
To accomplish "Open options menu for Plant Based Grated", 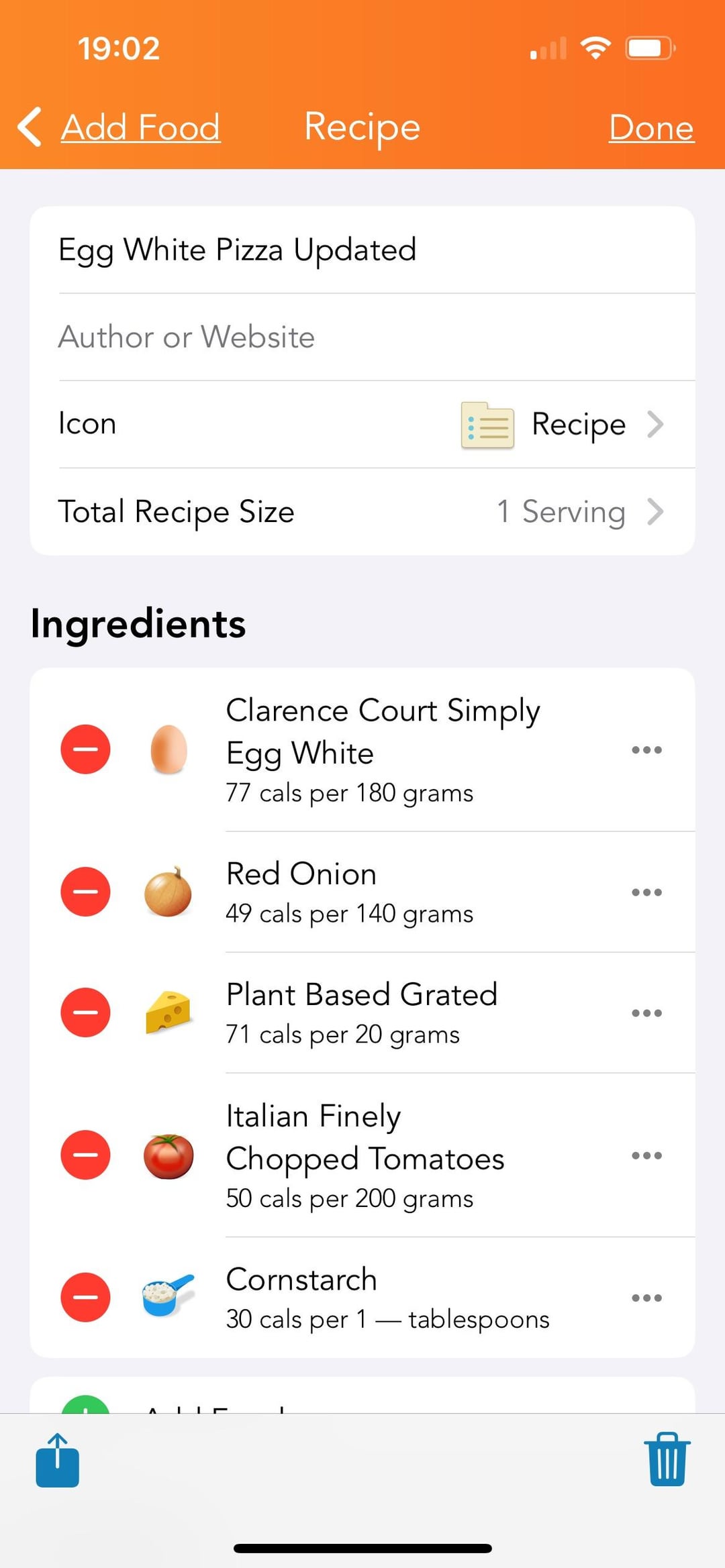I will click(646, 1012).
